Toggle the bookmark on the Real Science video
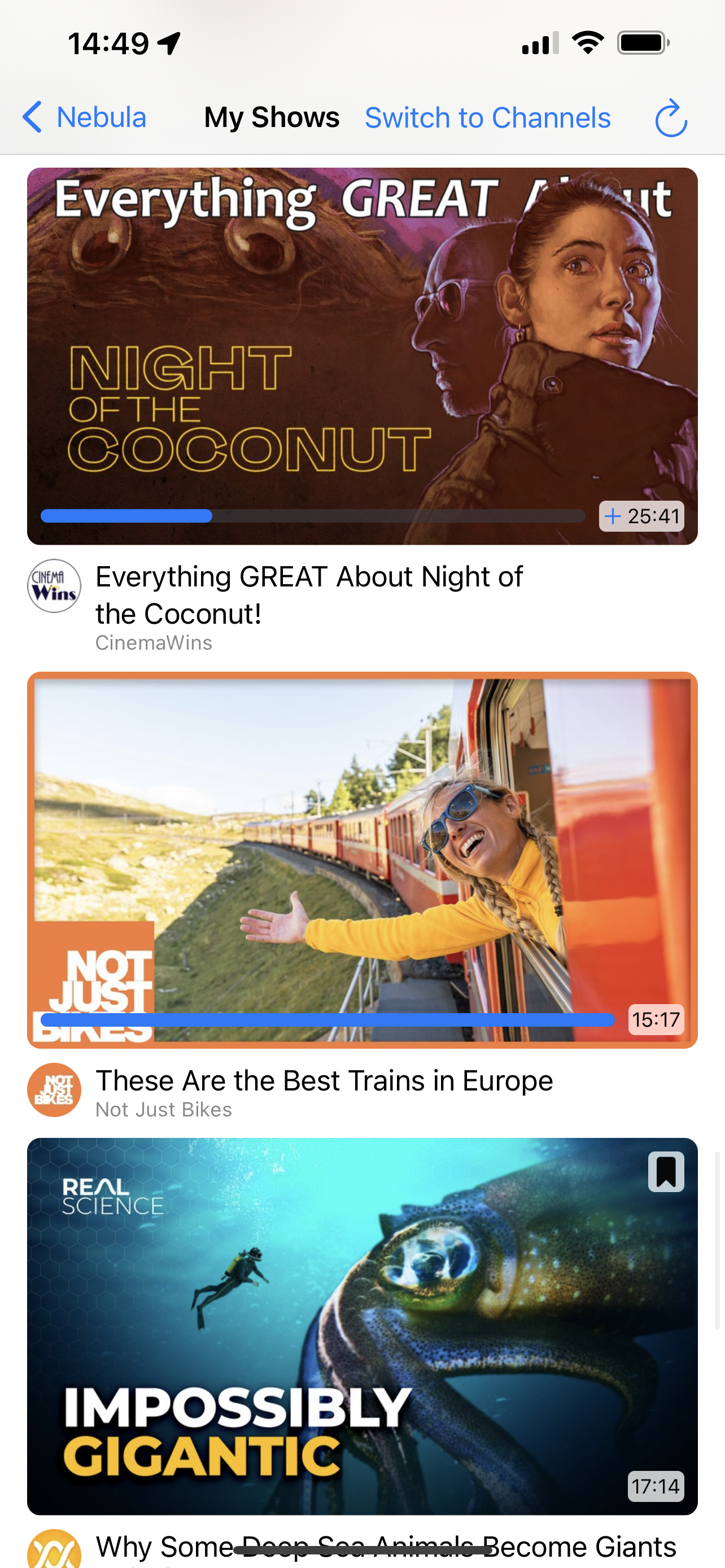725x1568 pixels. [x=665, y=1171]
